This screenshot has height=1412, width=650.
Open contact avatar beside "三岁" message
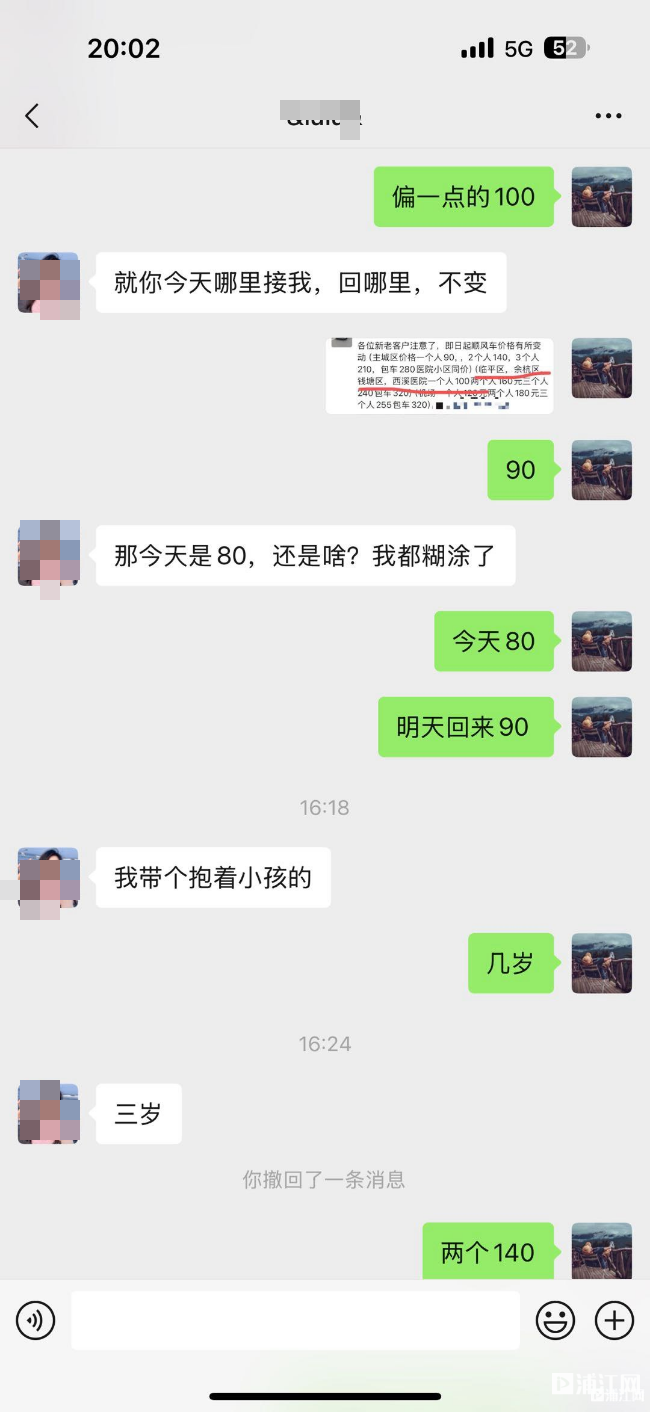coord(48,1112)
